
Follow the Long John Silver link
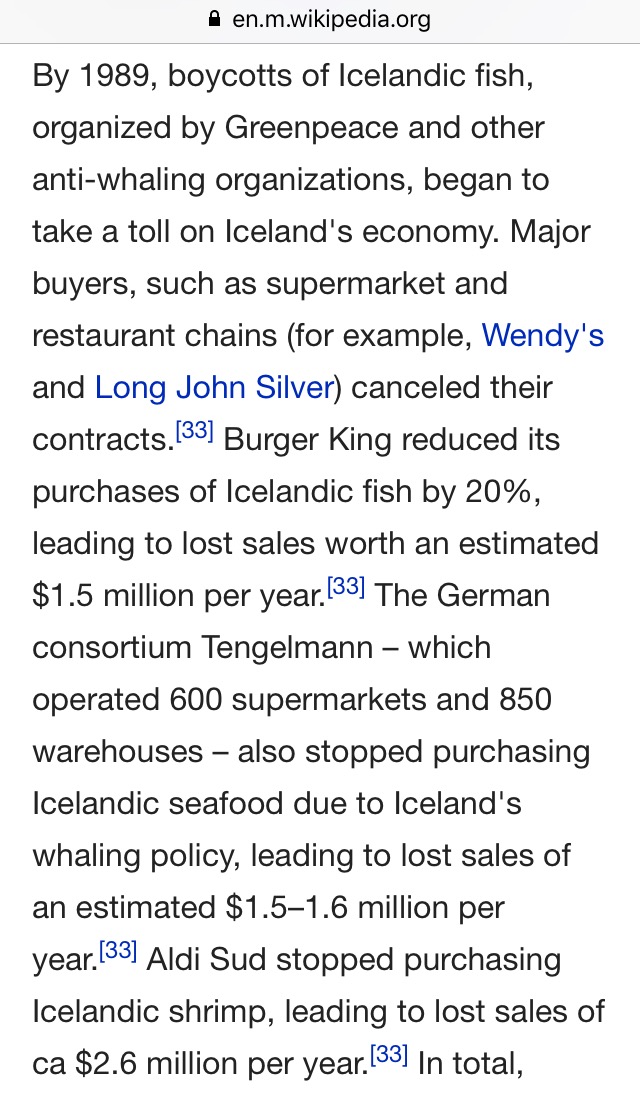tap(213, 387)
